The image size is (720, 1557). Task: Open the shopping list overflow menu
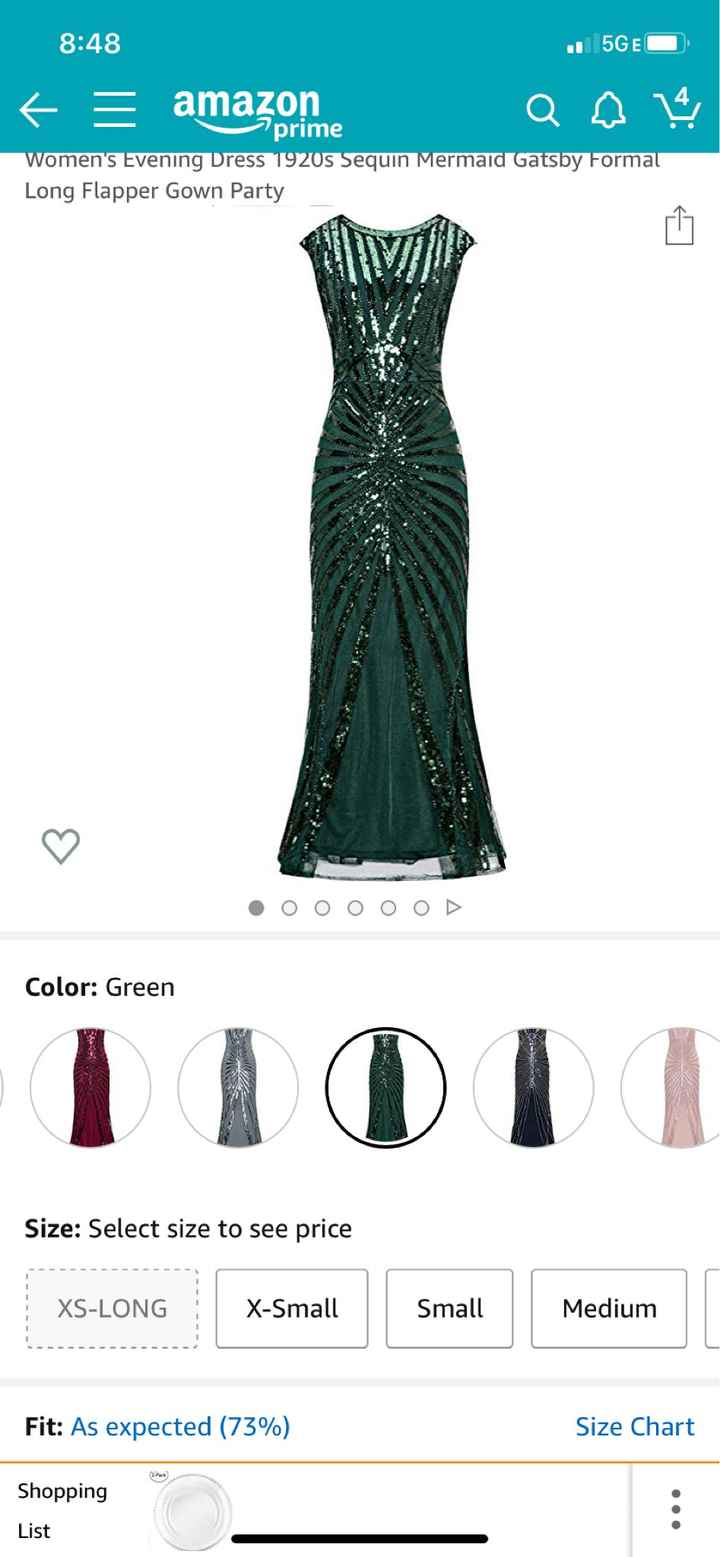(676, 1509)
